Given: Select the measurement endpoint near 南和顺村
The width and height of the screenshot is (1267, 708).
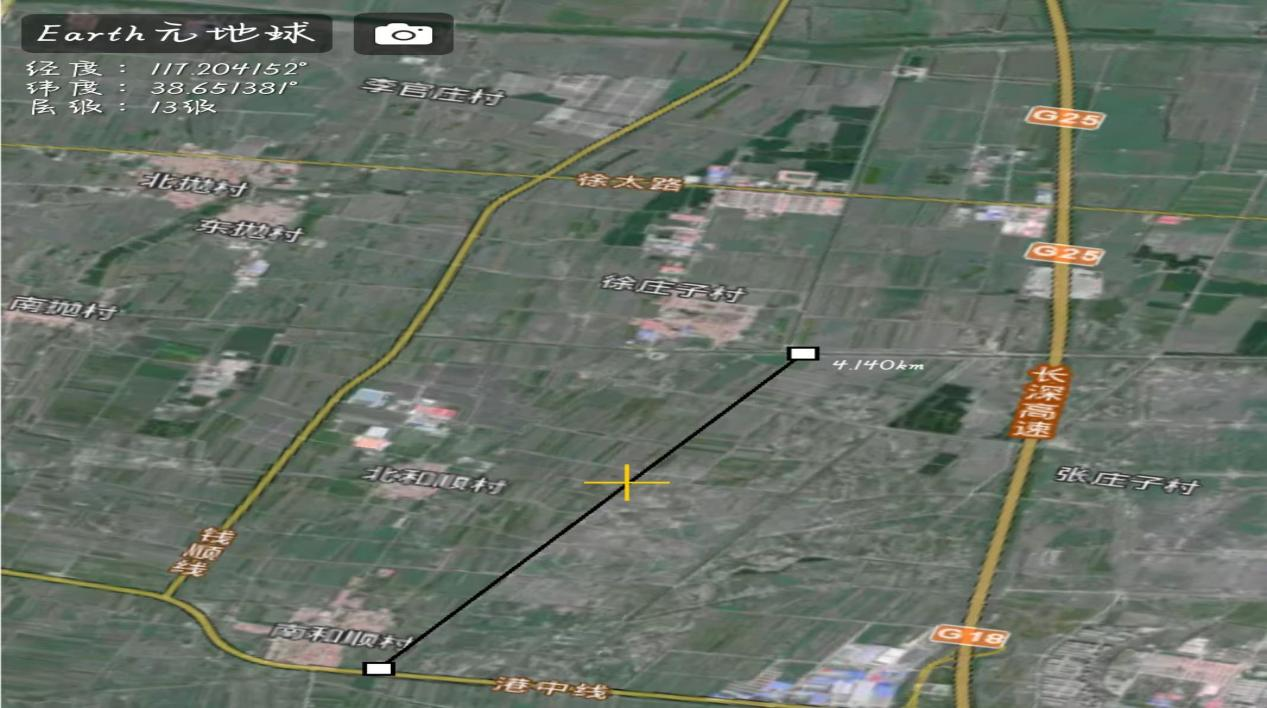Looking at the screenshot, I should 379,668.
